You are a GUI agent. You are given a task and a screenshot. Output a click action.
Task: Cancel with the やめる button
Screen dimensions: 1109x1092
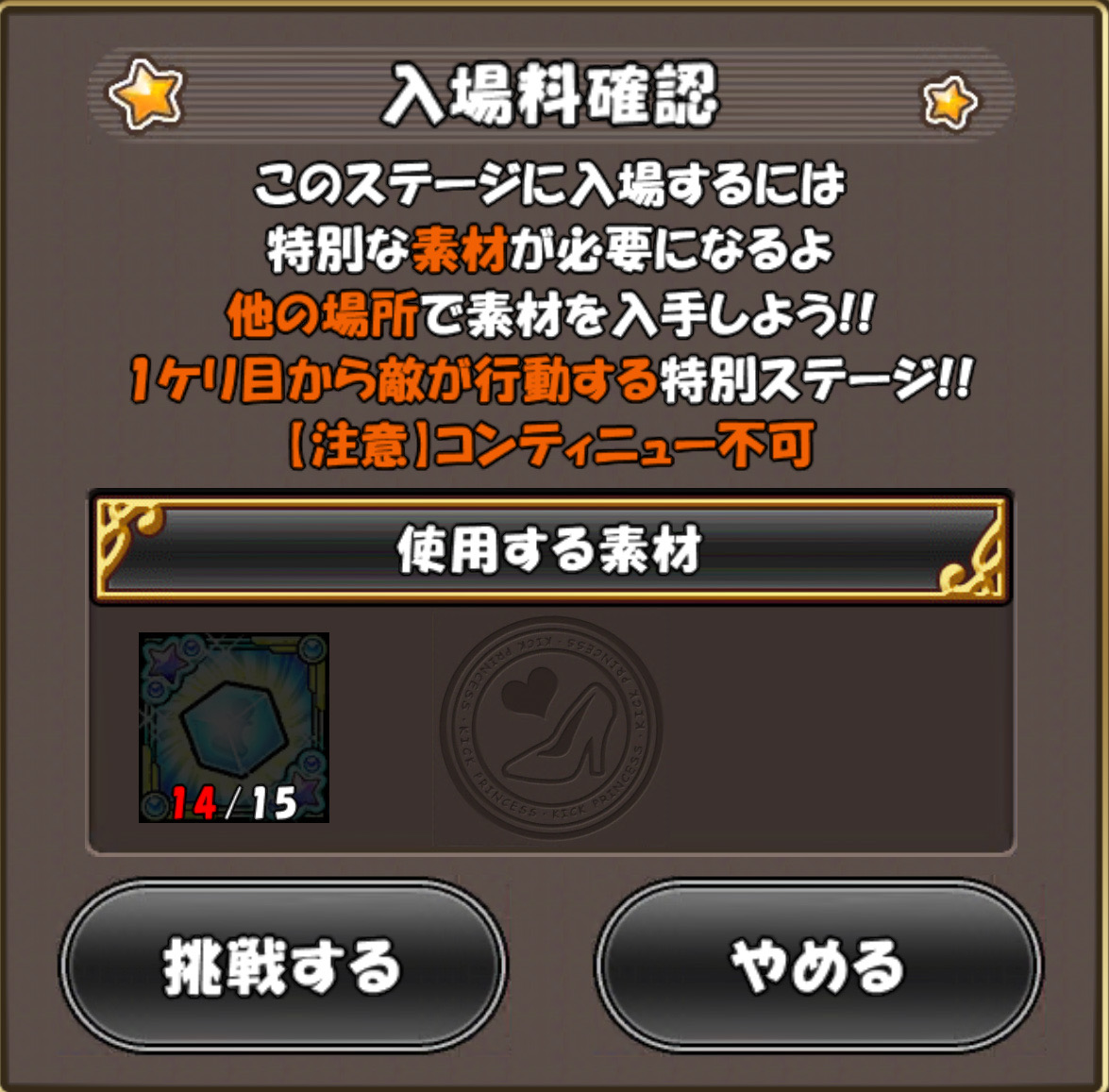click(x=817, y=966)
